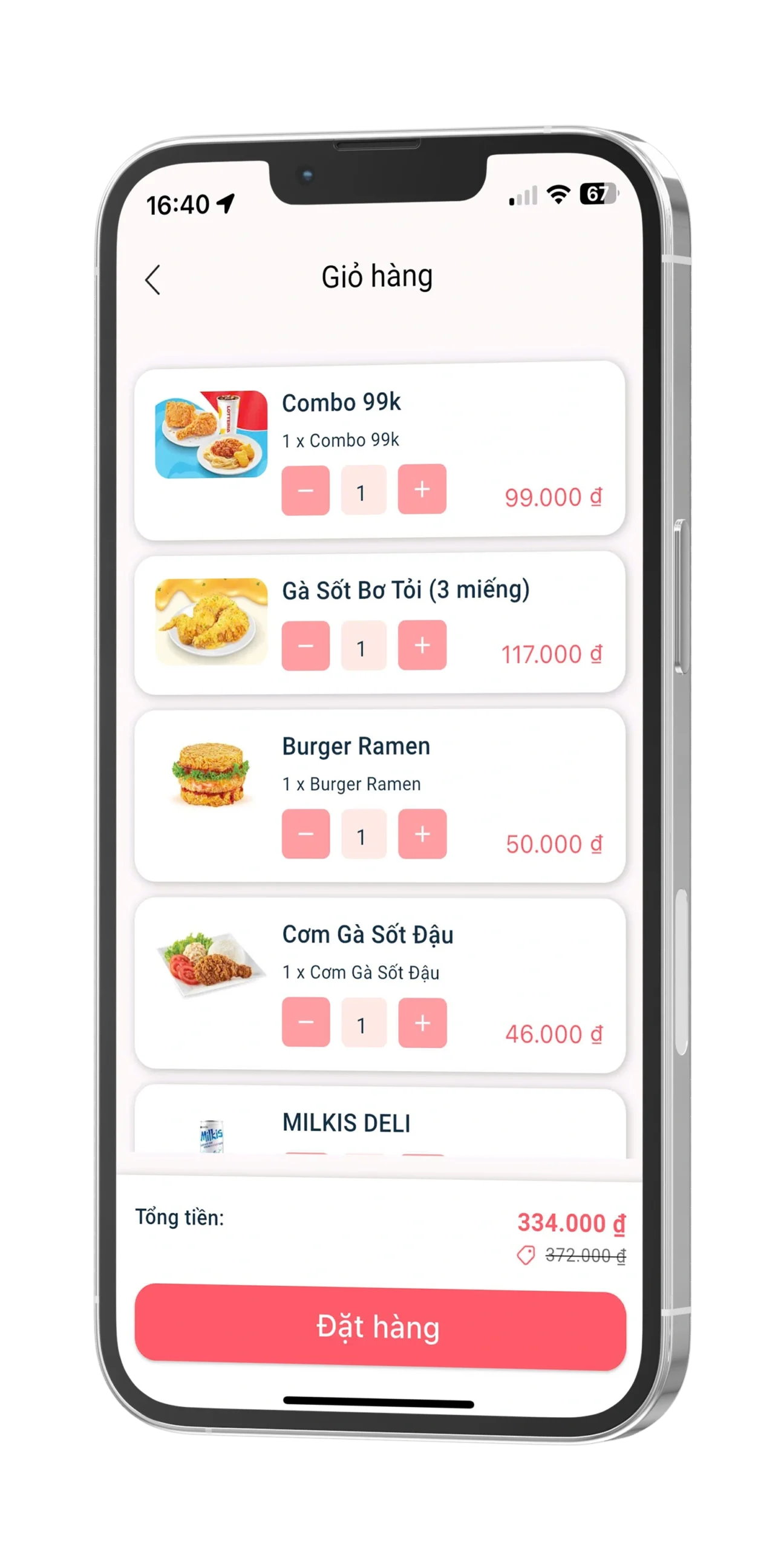Reduce Gà Sốt Bơ Tỏi quantity by one

pos(305,646)
